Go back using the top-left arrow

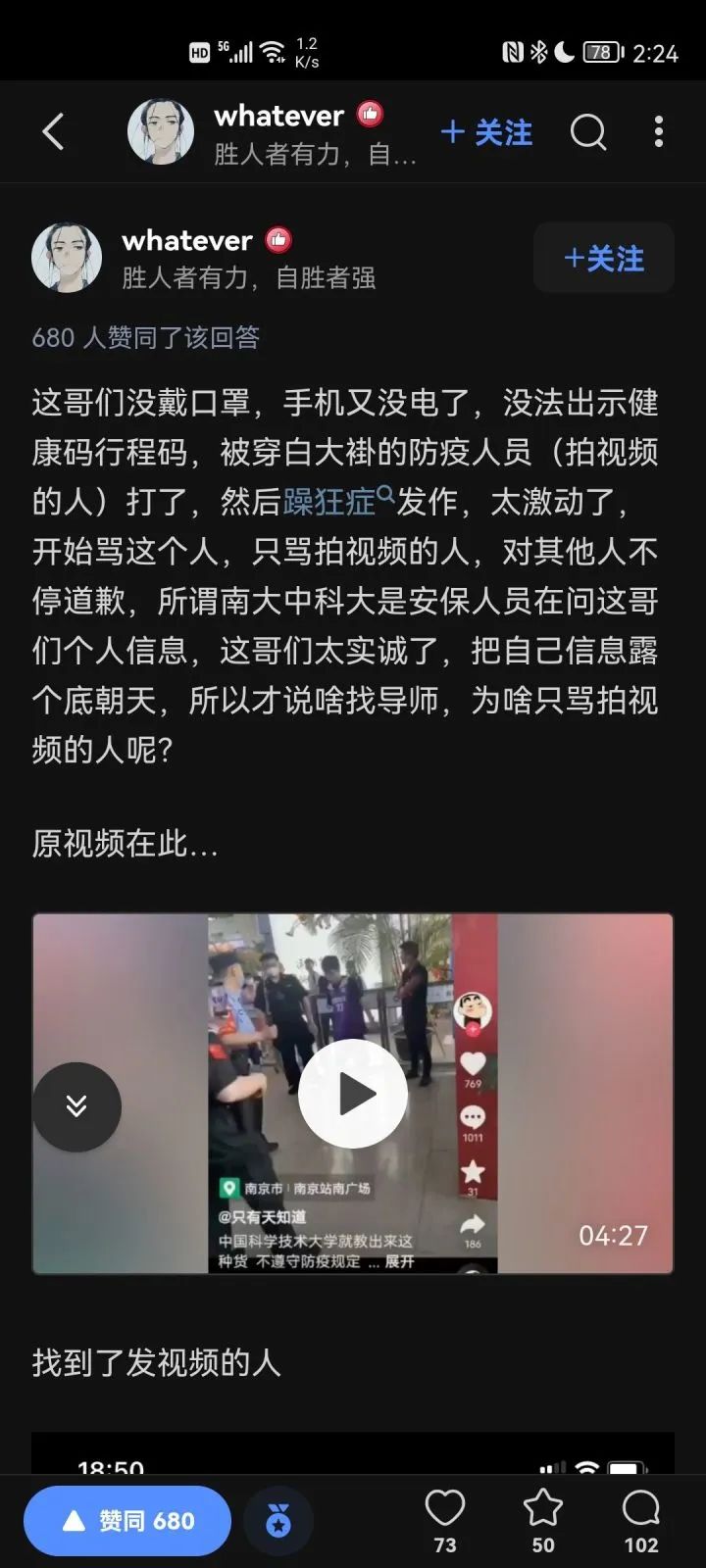[x=54, y=131]
